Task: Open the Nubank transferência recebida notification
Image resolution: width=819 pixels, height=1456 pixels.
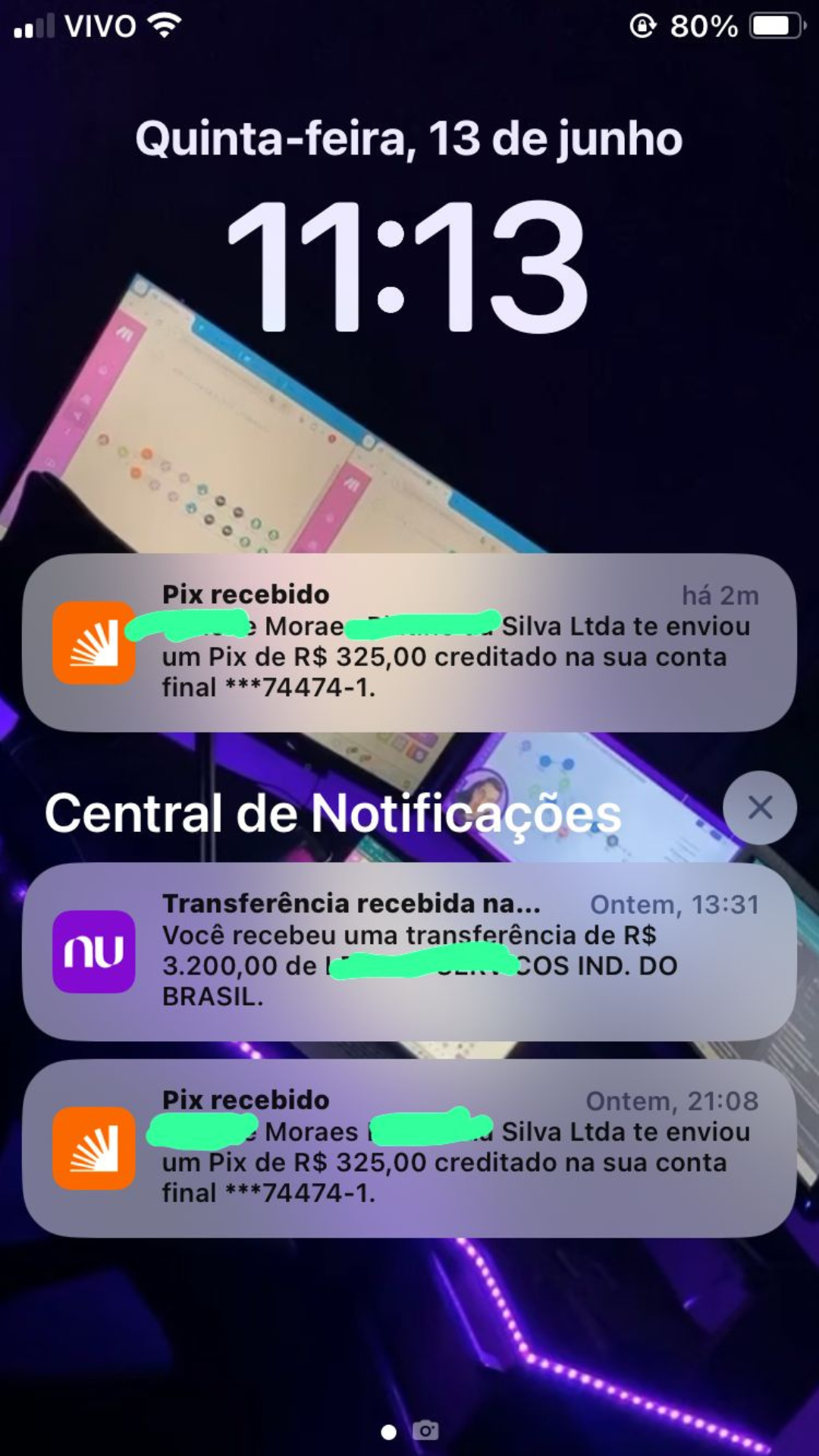Action: coord(409,951)
